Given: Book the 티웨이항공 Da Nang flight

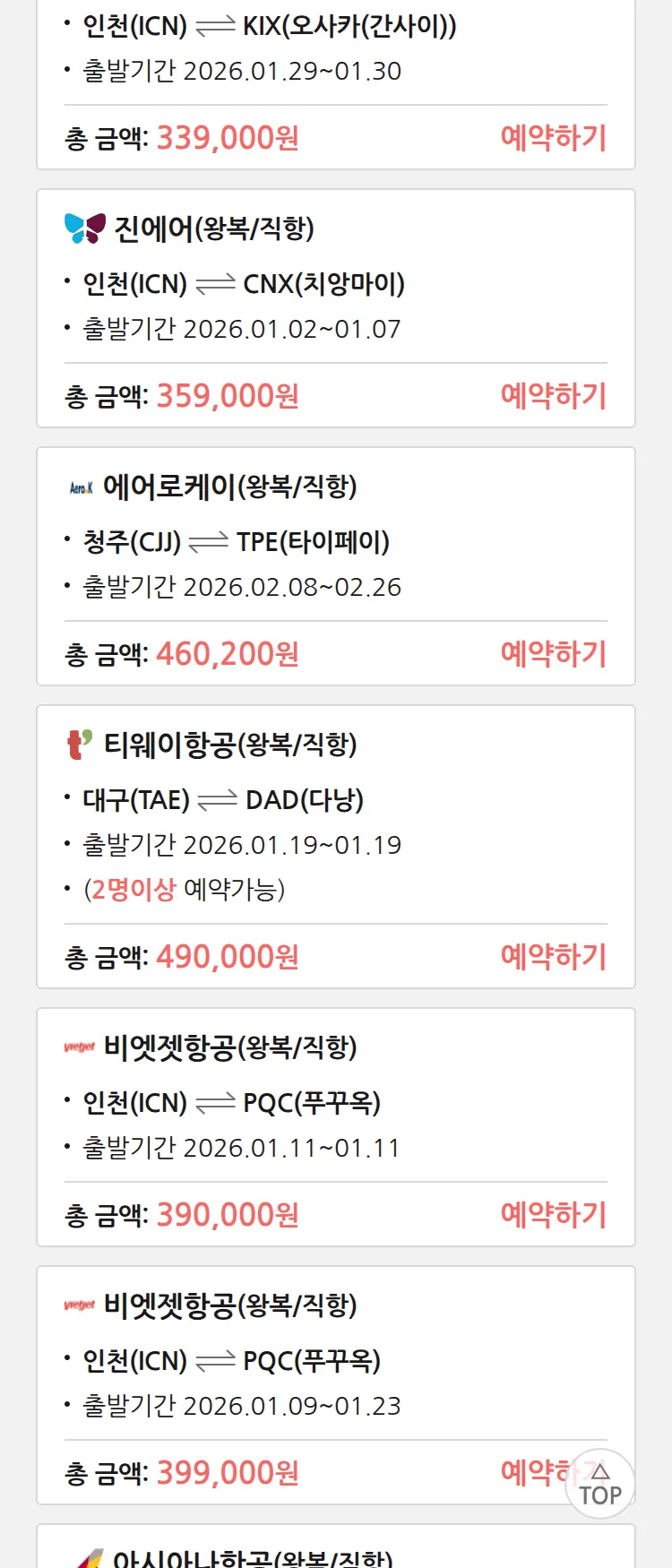Looking at the screenshot, I should click(553, 957).
